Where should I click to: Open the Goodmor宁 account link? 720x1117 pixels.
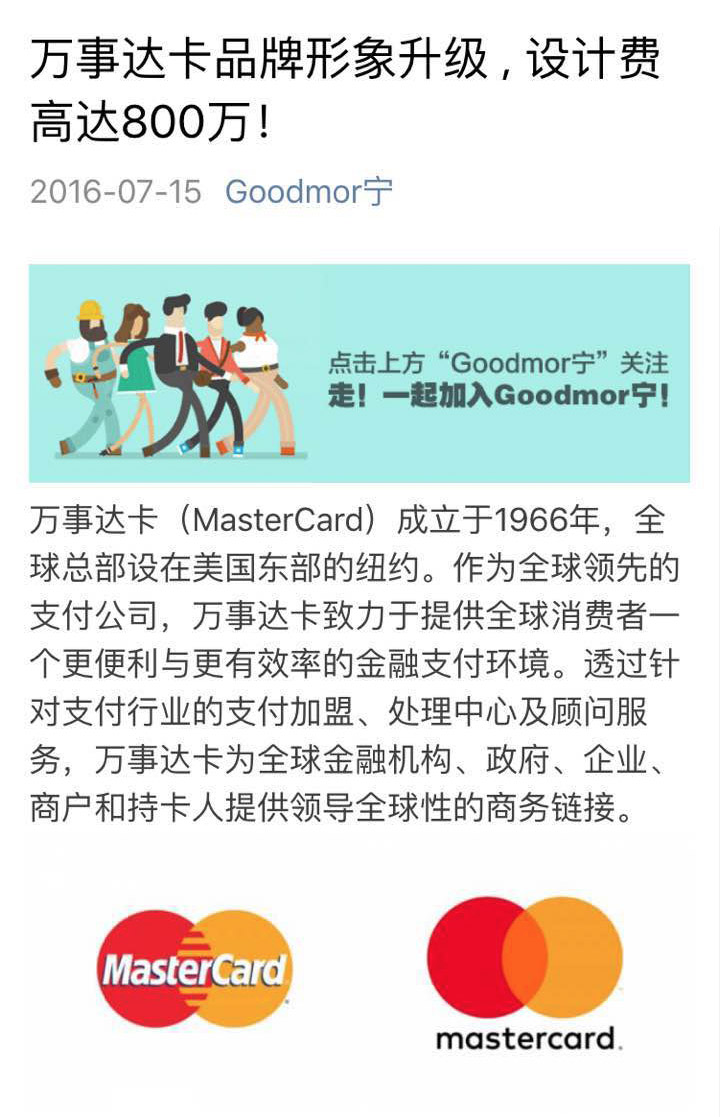point(309,191)
